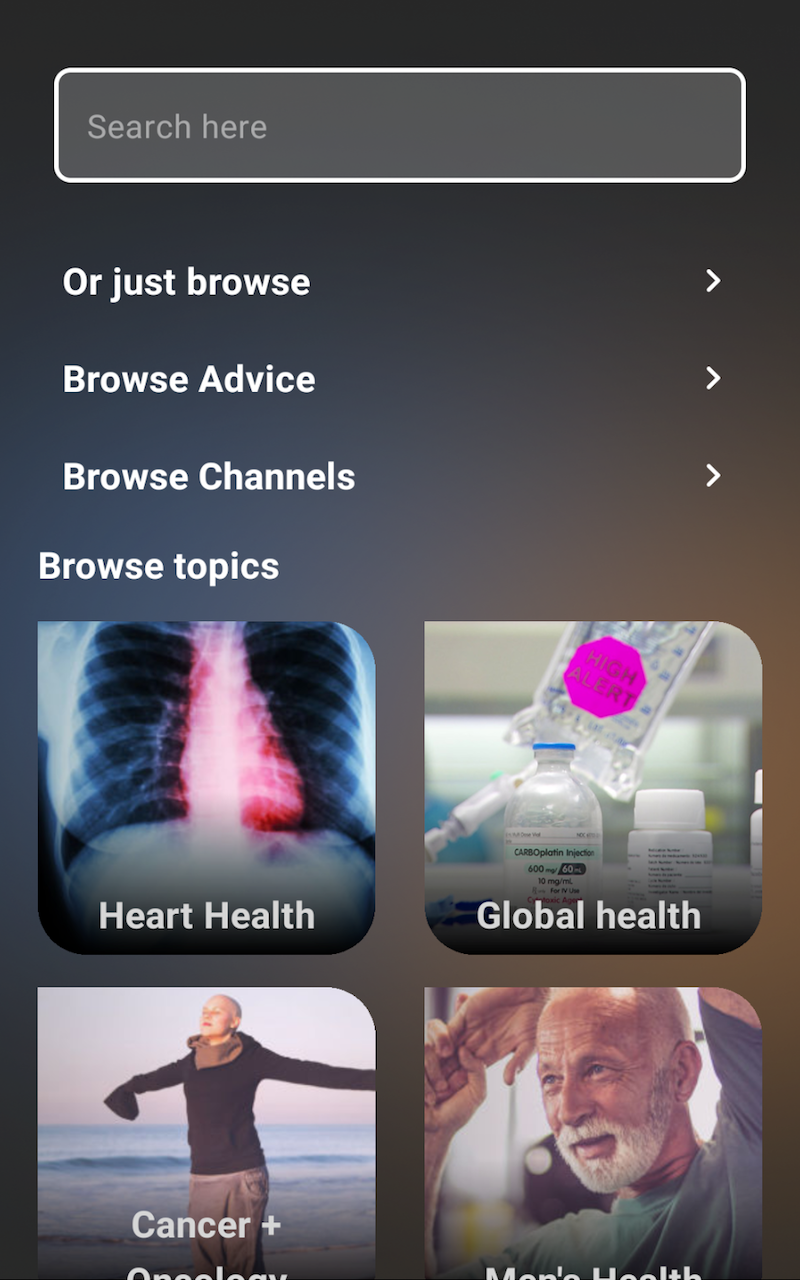Screen dimensions: 800x1280
Task: Click the Browse topics heading
Action: (158, 566)
